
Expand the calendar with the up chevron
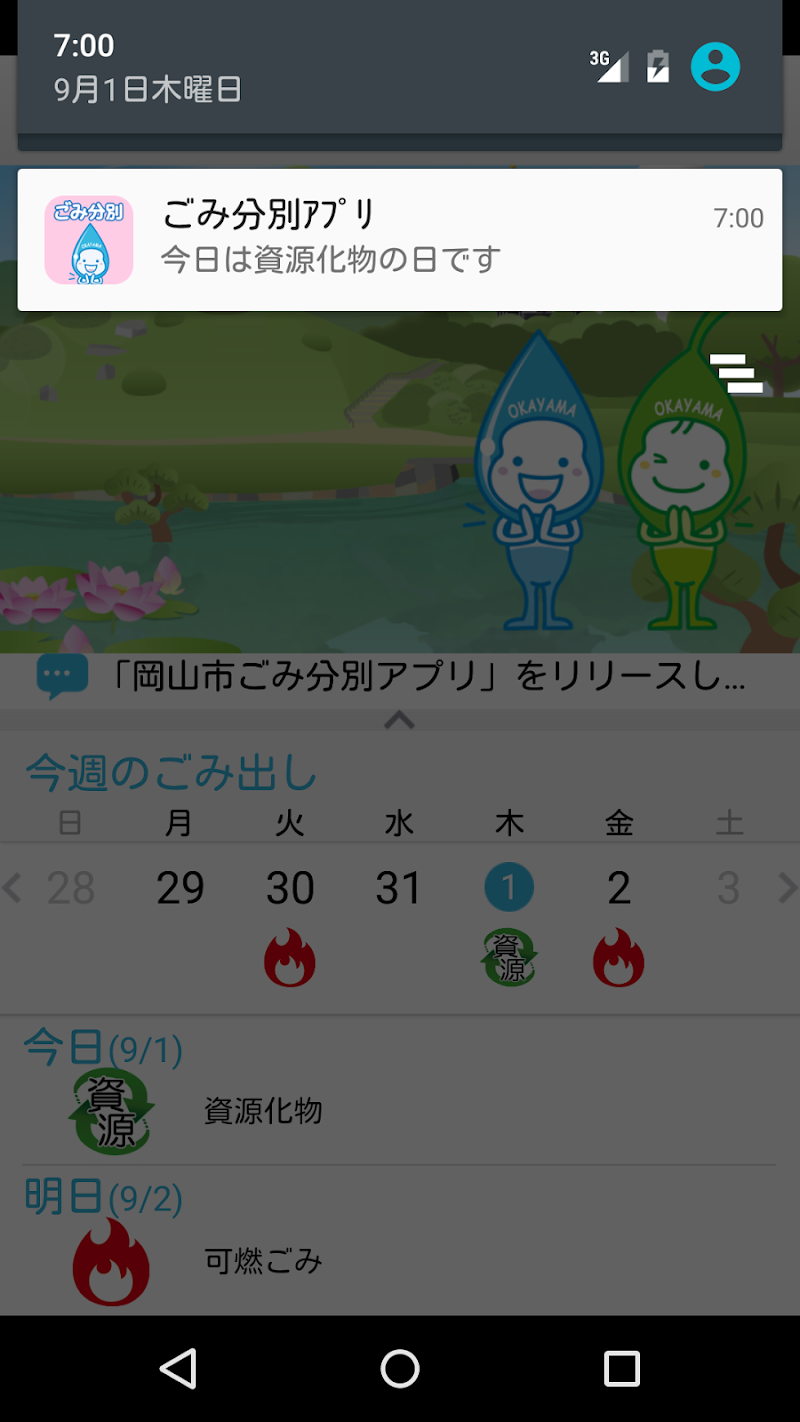(x=399, y=720)
